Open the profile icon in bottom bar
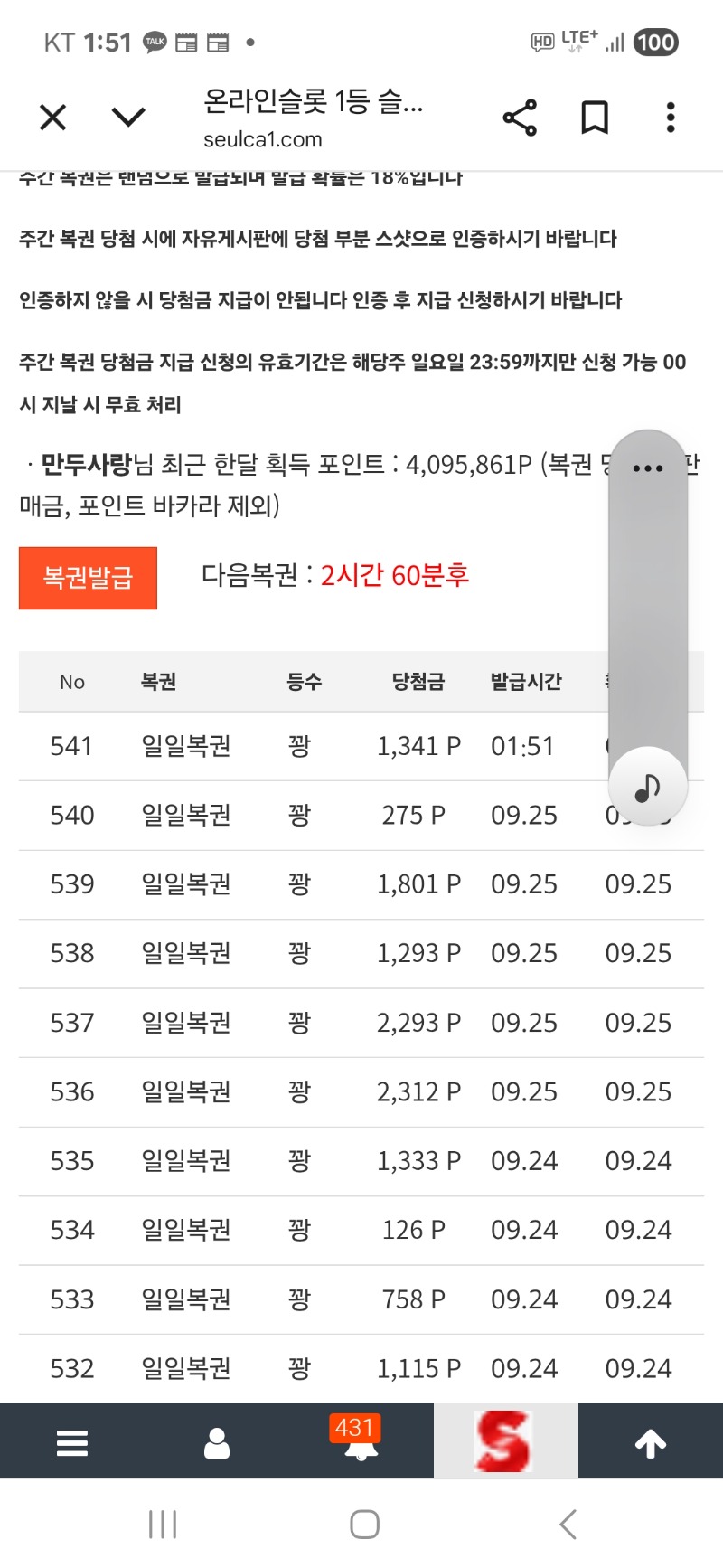Image resolution: width=723 pixels, height=1568 pixels. [x=217, y=1442]
